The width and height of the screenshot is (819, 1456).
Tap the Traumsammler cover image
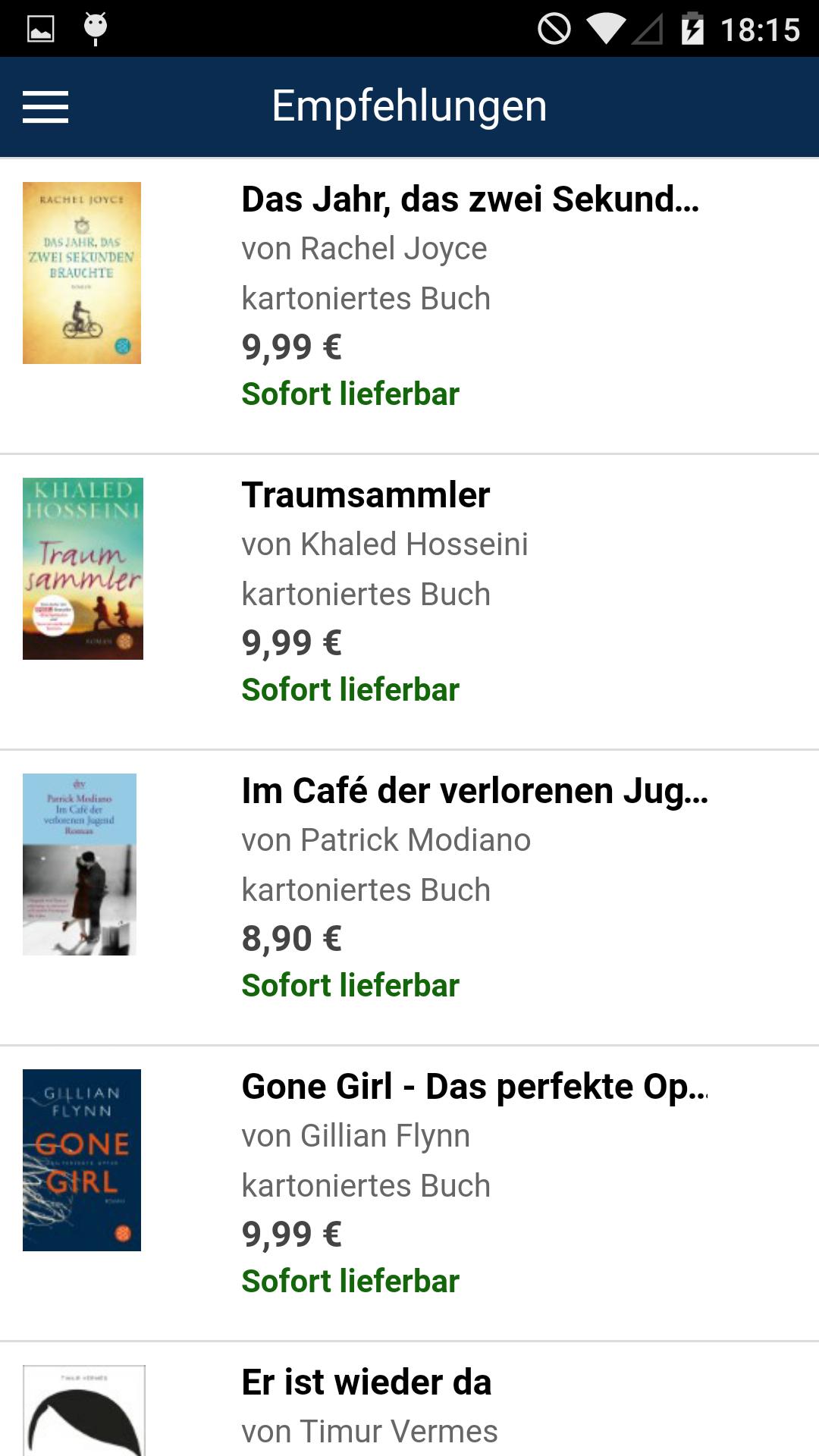point(83,569)
